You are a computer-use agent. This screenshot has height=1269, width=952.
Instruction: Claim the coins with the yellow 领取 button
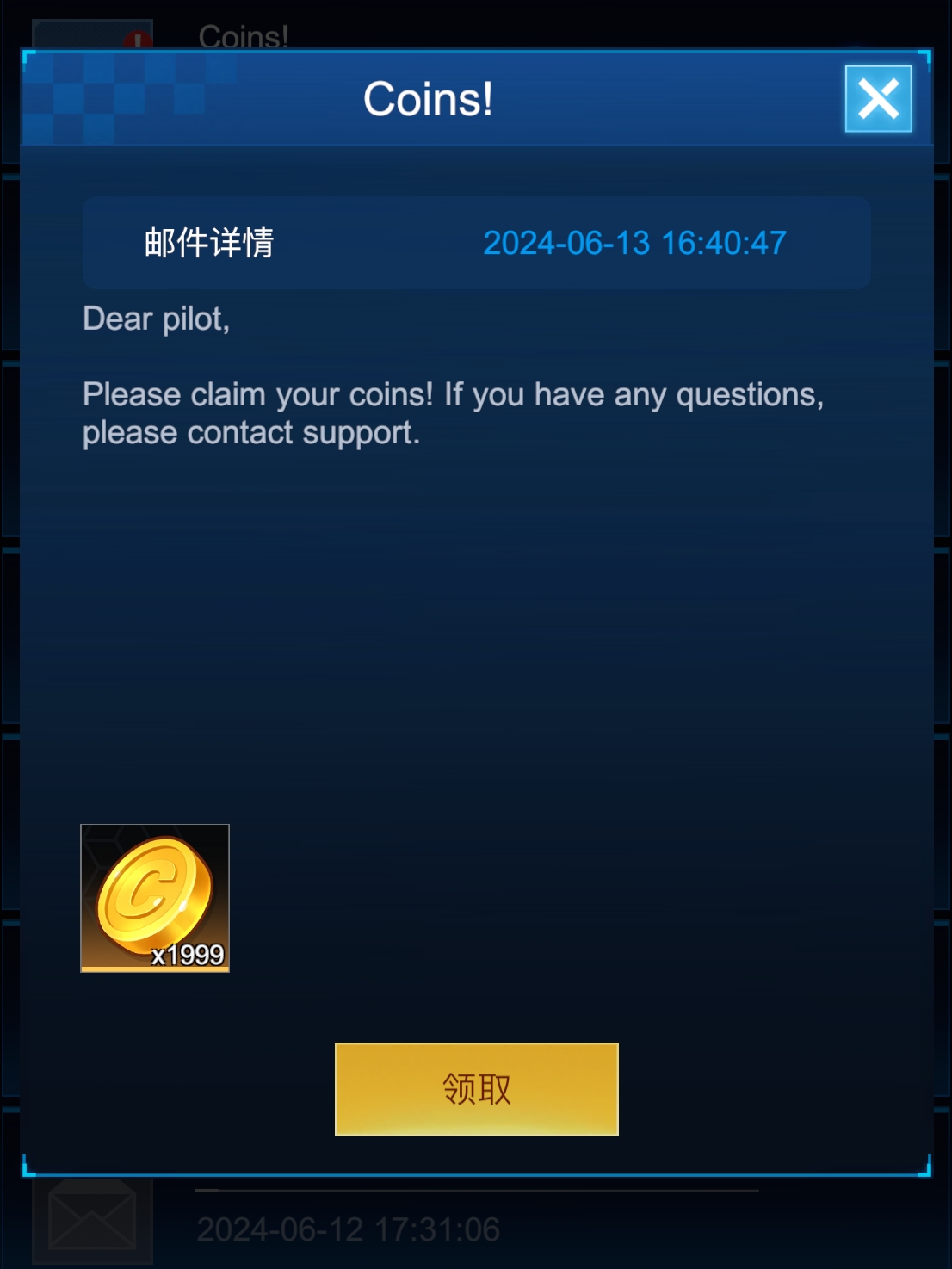[x=476, y=1089]
